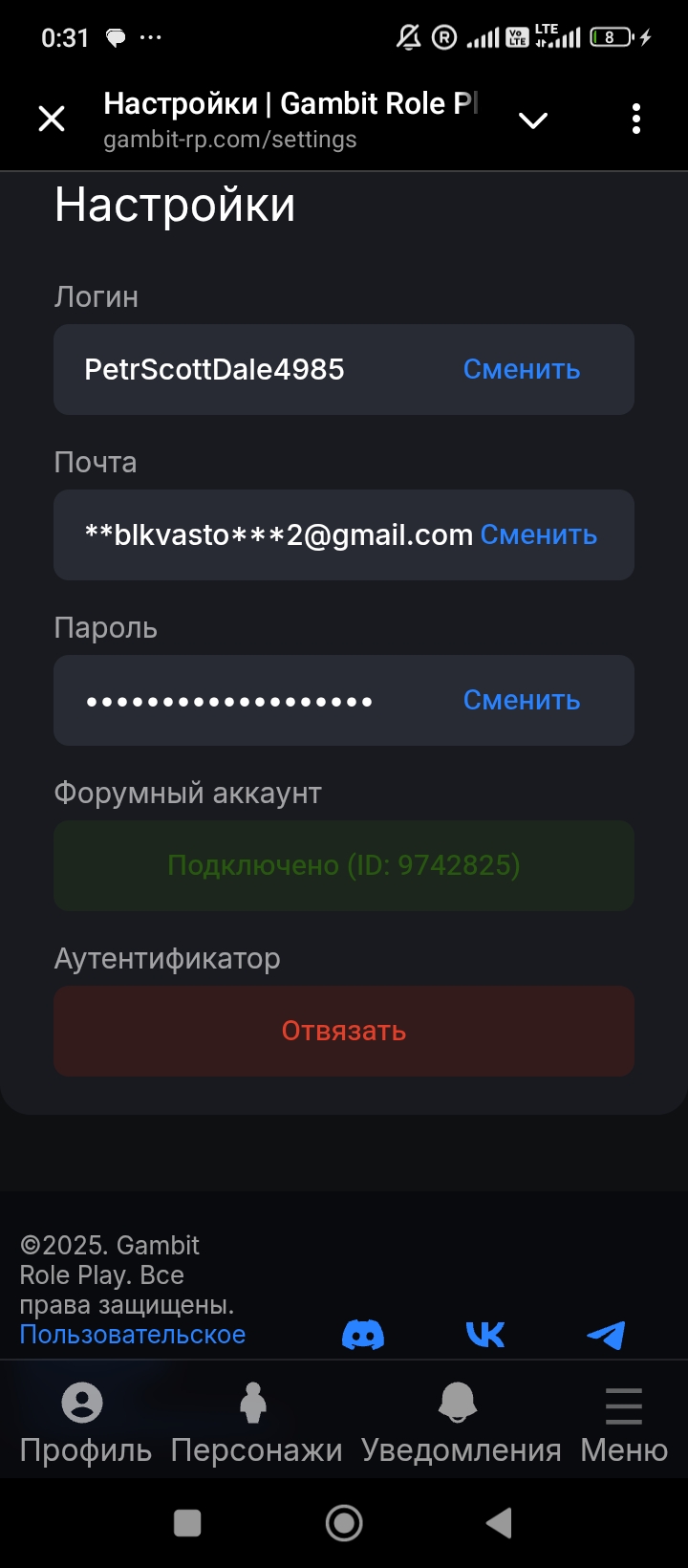The width and height of the screenshot is (688, 1568).
Task: Switch to the Персонажи tab
Action: tap(255, 1423)
